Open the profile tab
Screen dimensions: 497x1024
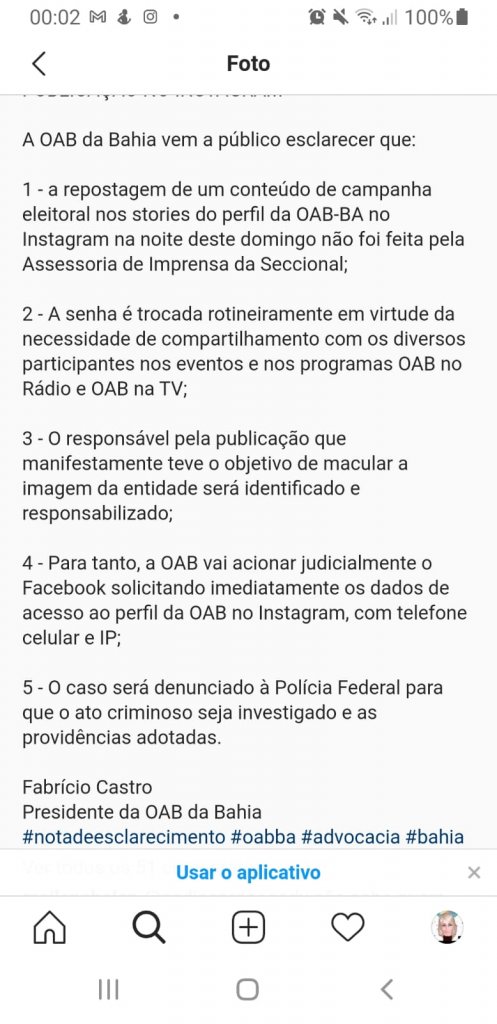click(447, 927)
